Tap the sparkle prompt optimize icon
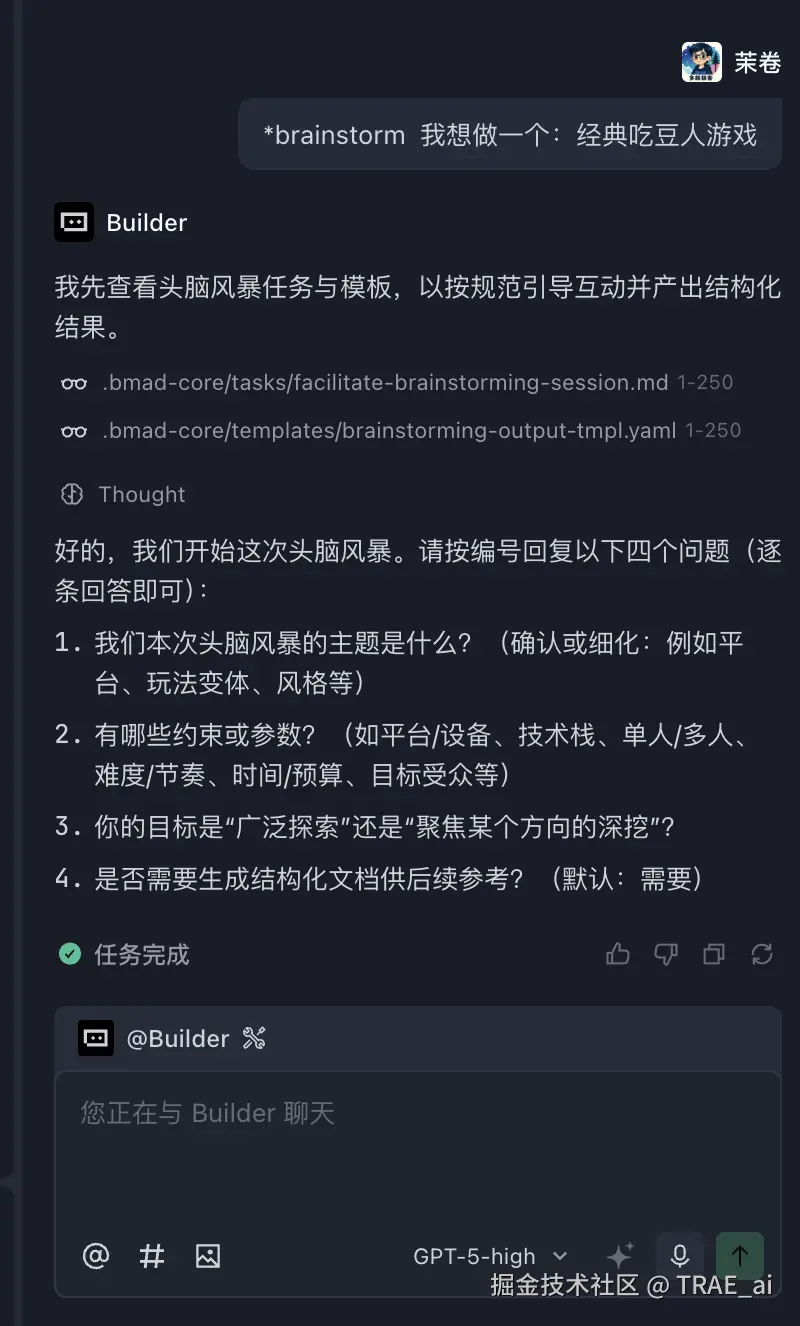This screenshot has width=800, height=1326. point(620,1256)
